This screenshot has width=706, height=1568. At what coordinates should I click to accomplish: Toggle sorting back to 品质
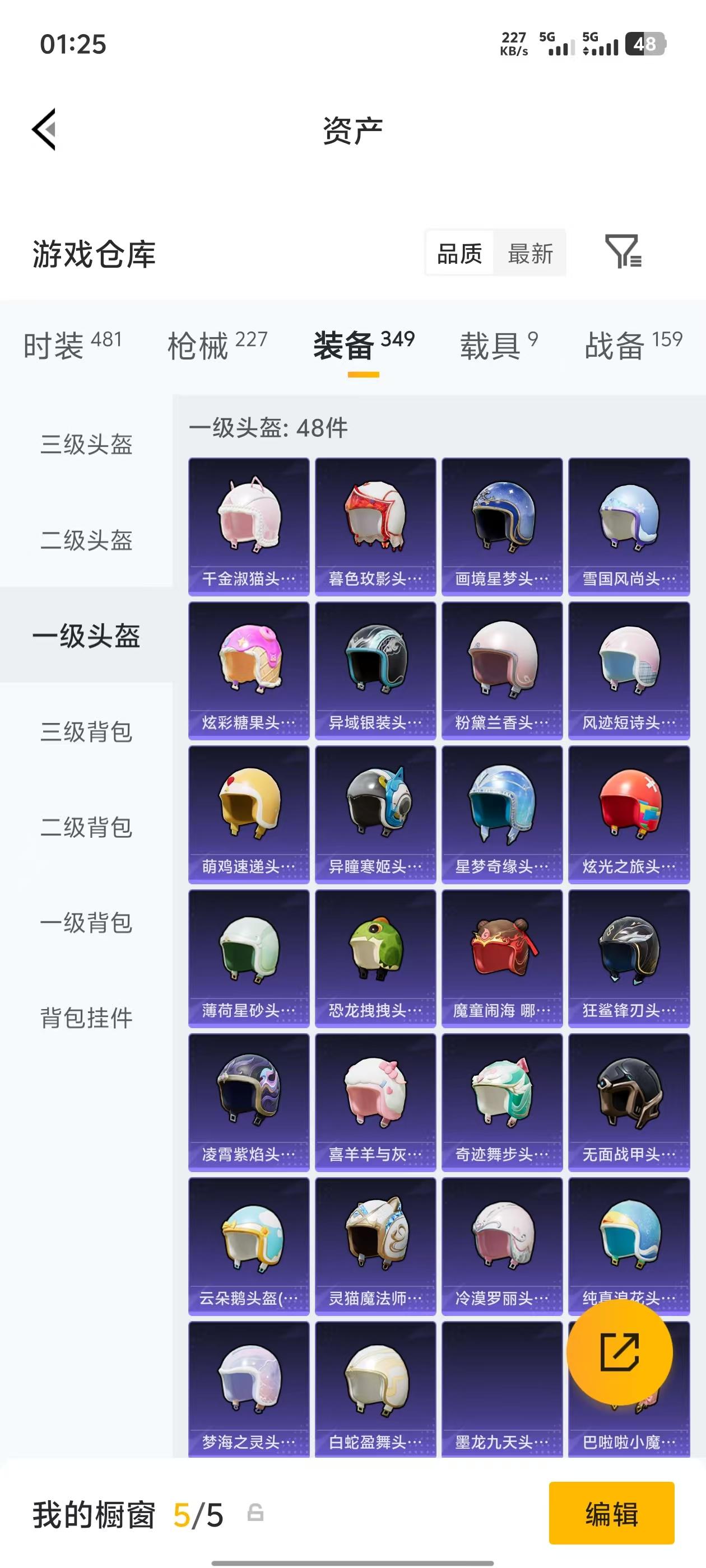click(459, 253)
